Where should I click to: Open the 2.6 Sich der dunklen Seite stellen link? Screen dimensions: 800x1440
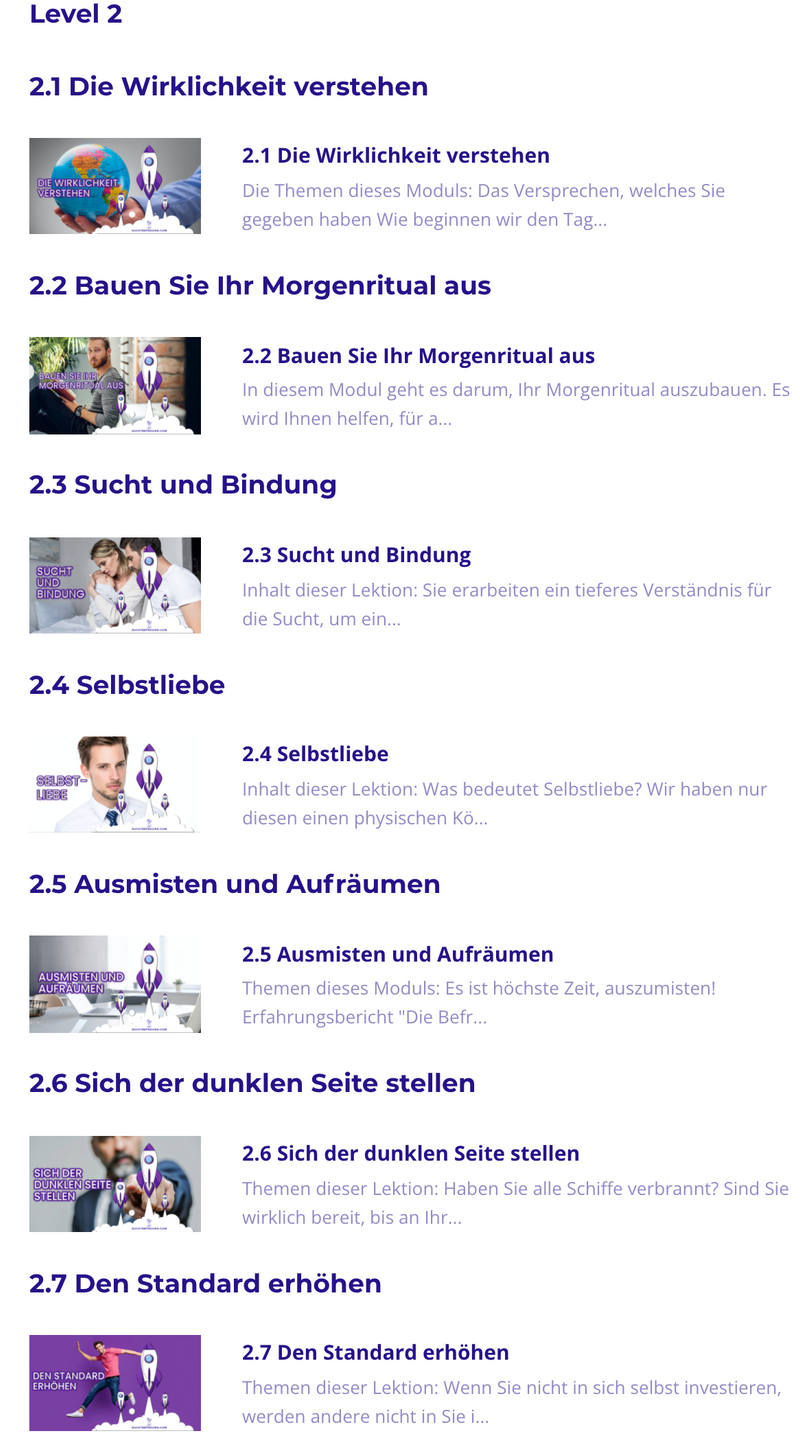pyautogui.click(x=410, y=1154)
